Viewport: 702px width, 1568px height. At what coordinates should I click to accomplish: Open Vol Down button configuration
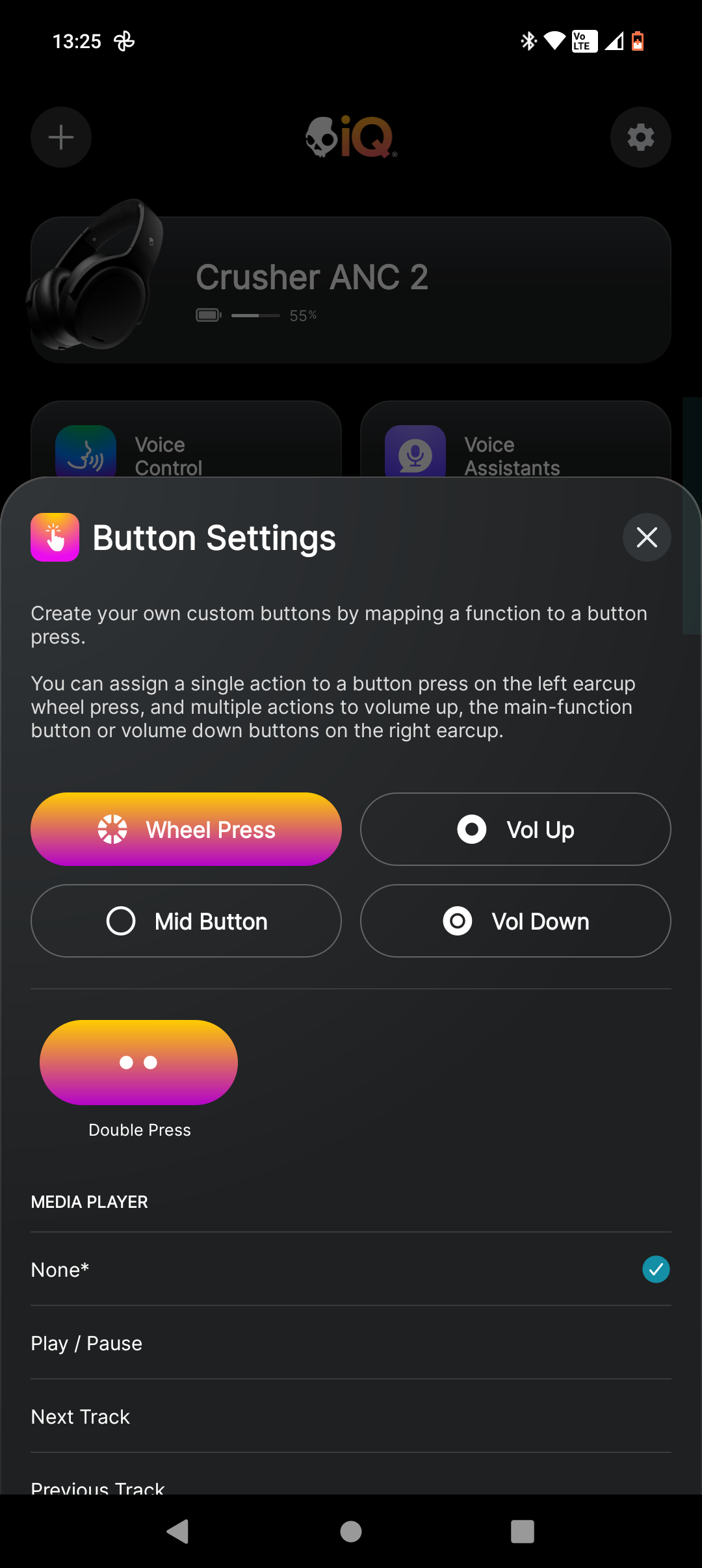pyautogui.click(x=515, y=921)
